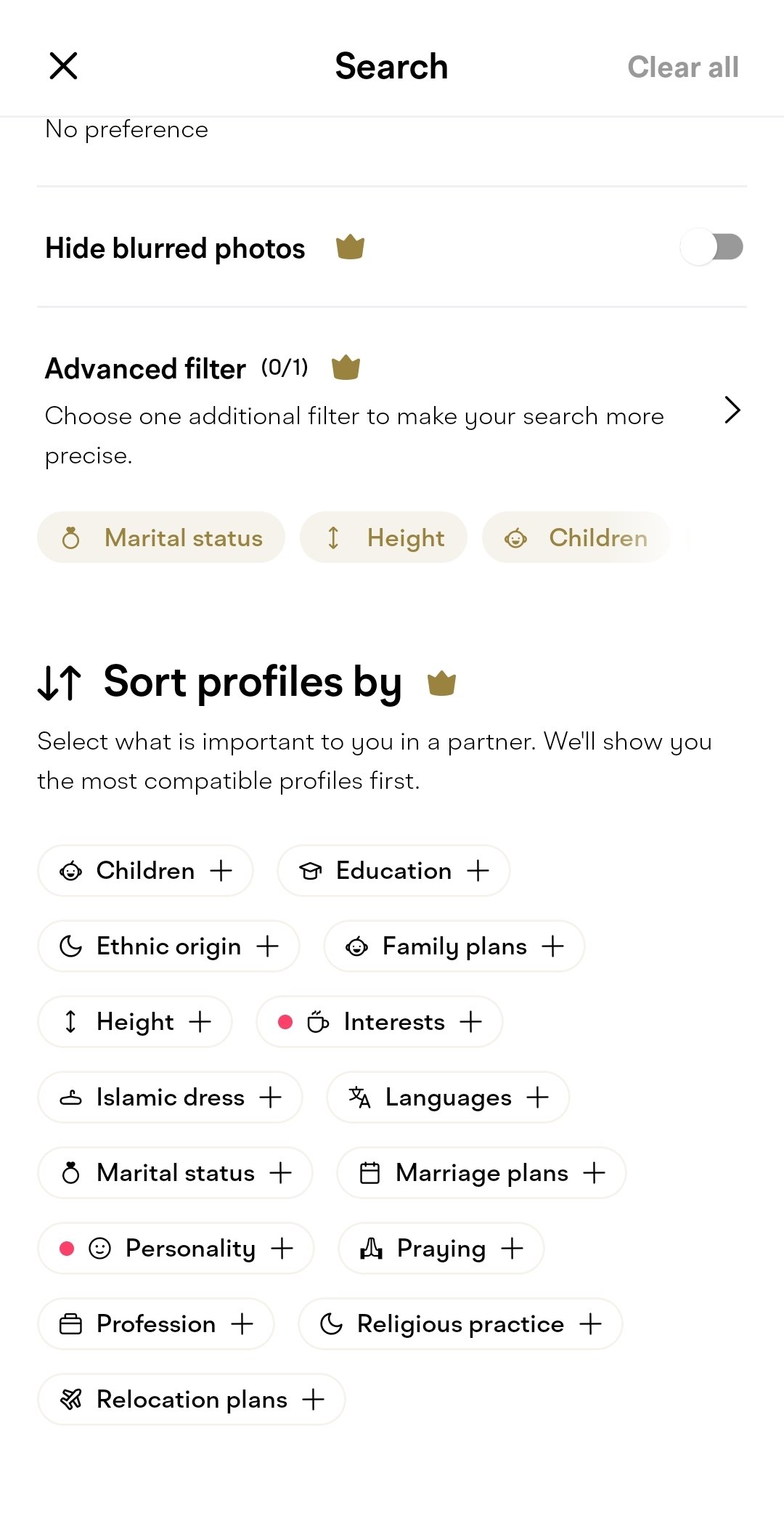Screen dimensions: 784x1513
Task: Select Height advanced filter chip
Action: coord(383,538)
